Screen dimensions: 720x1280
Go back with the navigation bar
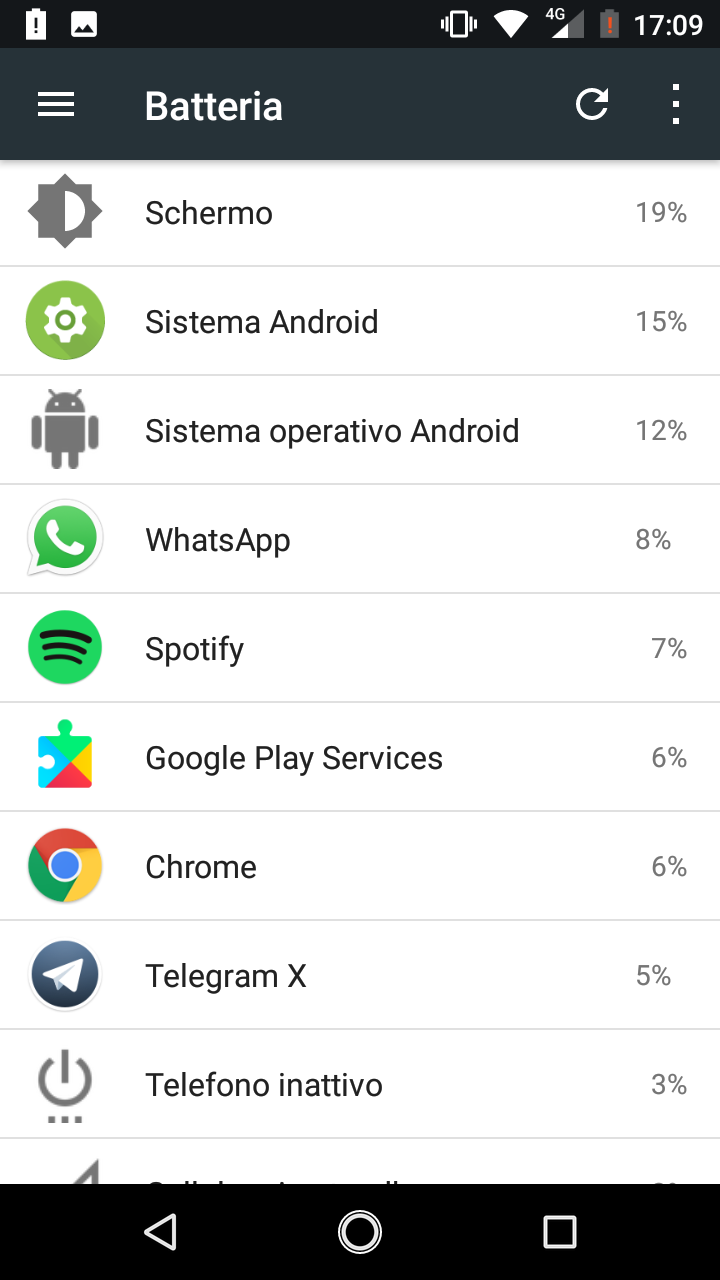coord(160,1232)
